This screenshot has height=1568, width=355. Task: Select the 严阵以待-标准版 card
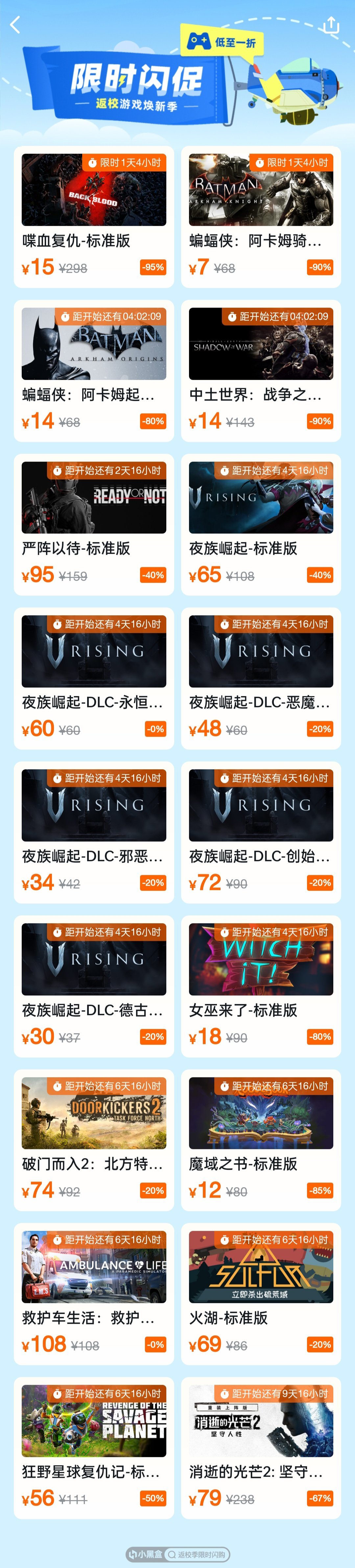pyautogui.click(x=94, y=524)
